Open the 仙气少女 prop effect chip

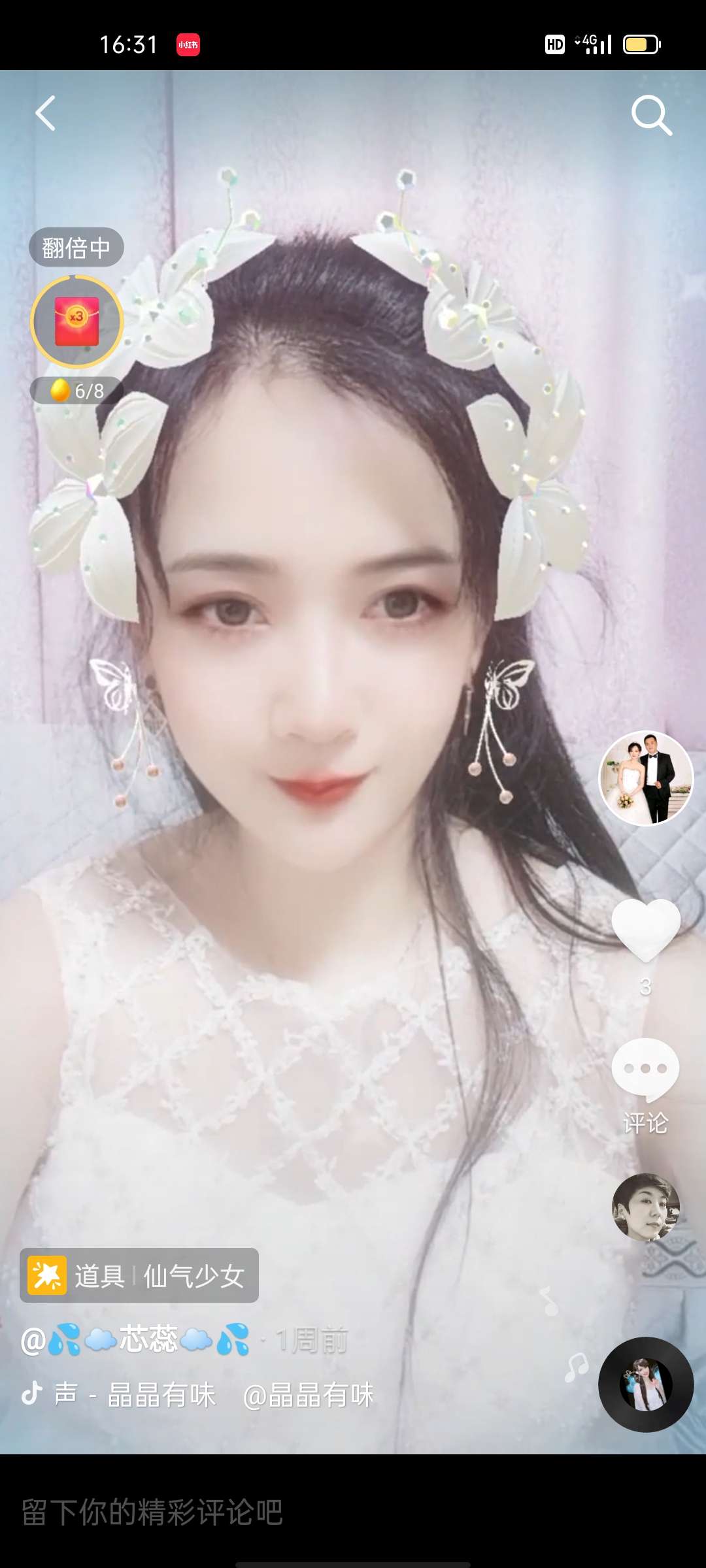(139, 1275)
